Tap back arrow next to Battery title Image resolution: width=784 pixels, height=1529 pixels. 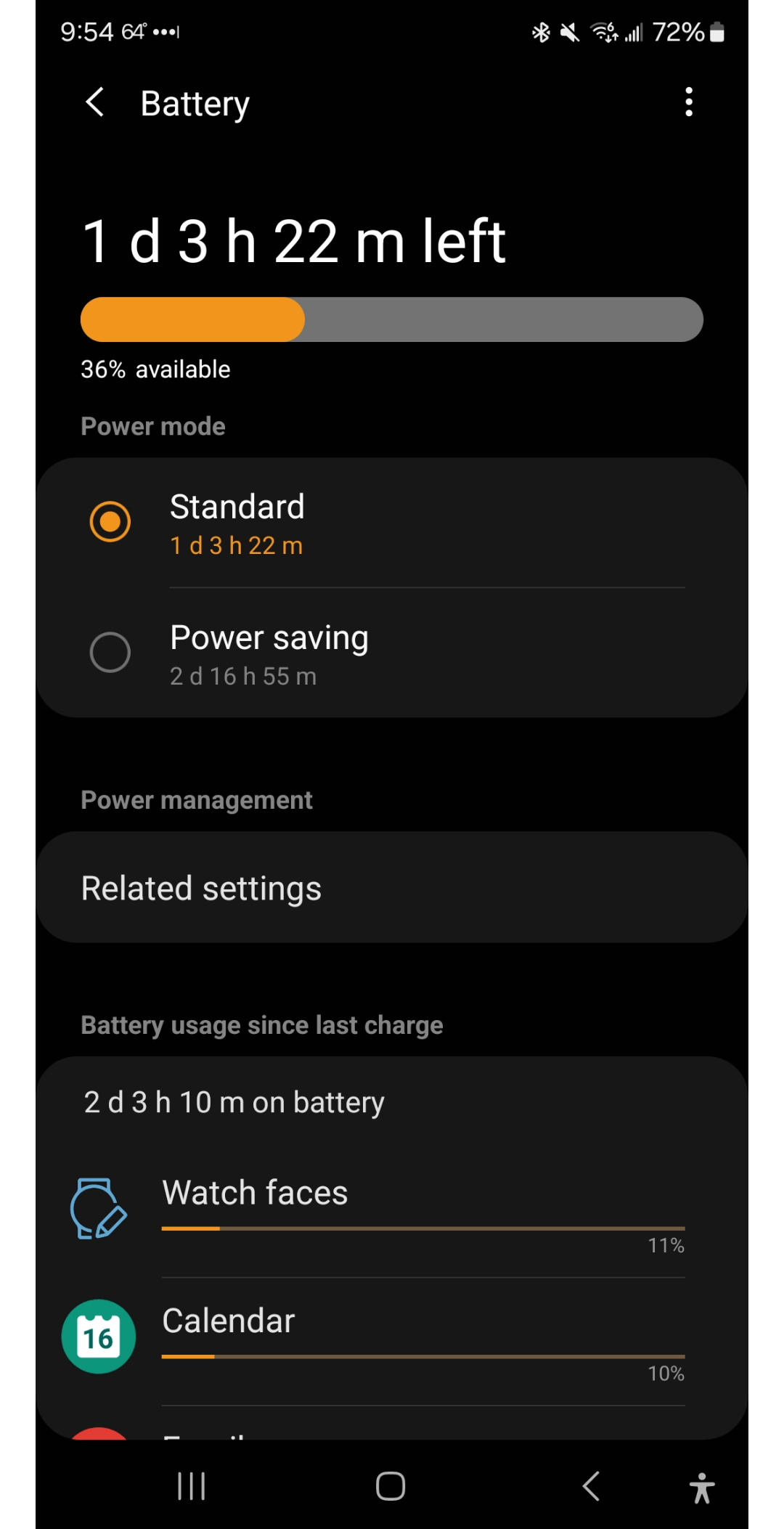click(95, 102)
